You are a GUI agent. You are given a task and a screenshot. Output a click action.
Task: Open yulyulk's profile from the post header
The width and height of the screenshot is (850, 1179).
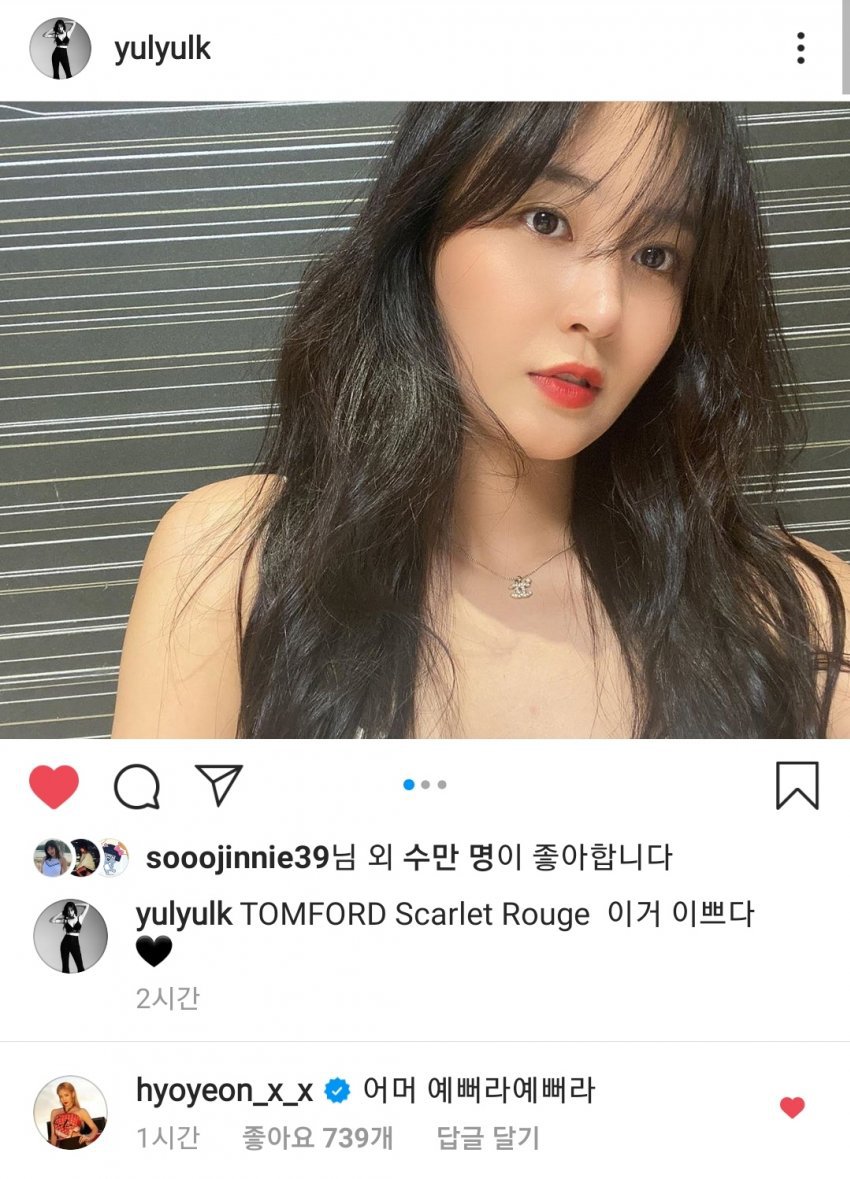click(x=162, y=49)
